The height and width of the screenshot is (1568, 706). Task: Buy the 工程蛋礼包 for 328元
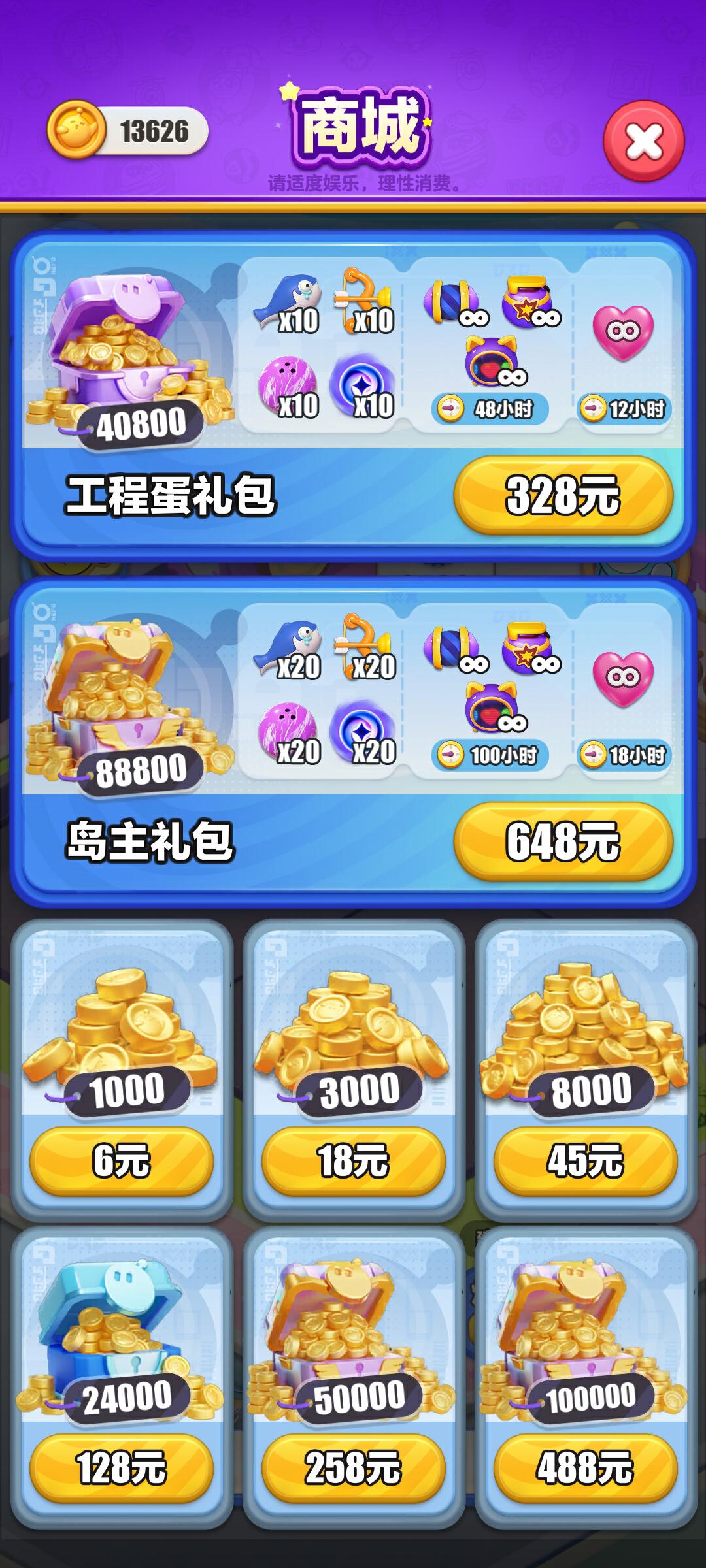click(563, 495)
